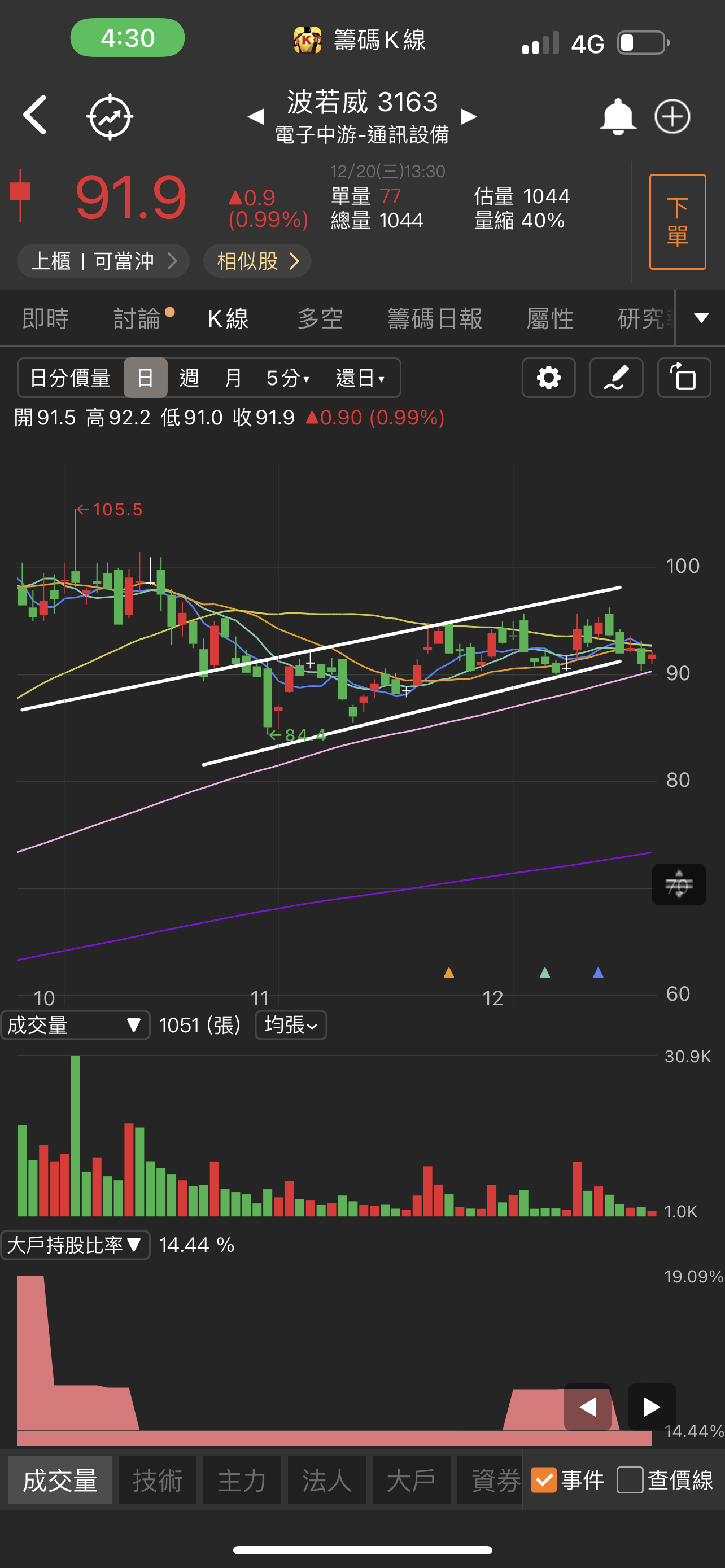Image resolution: width=725 pixels, height=1568 pixels.
Task: Switch to the 即時 tab
Action: [46, 318]
